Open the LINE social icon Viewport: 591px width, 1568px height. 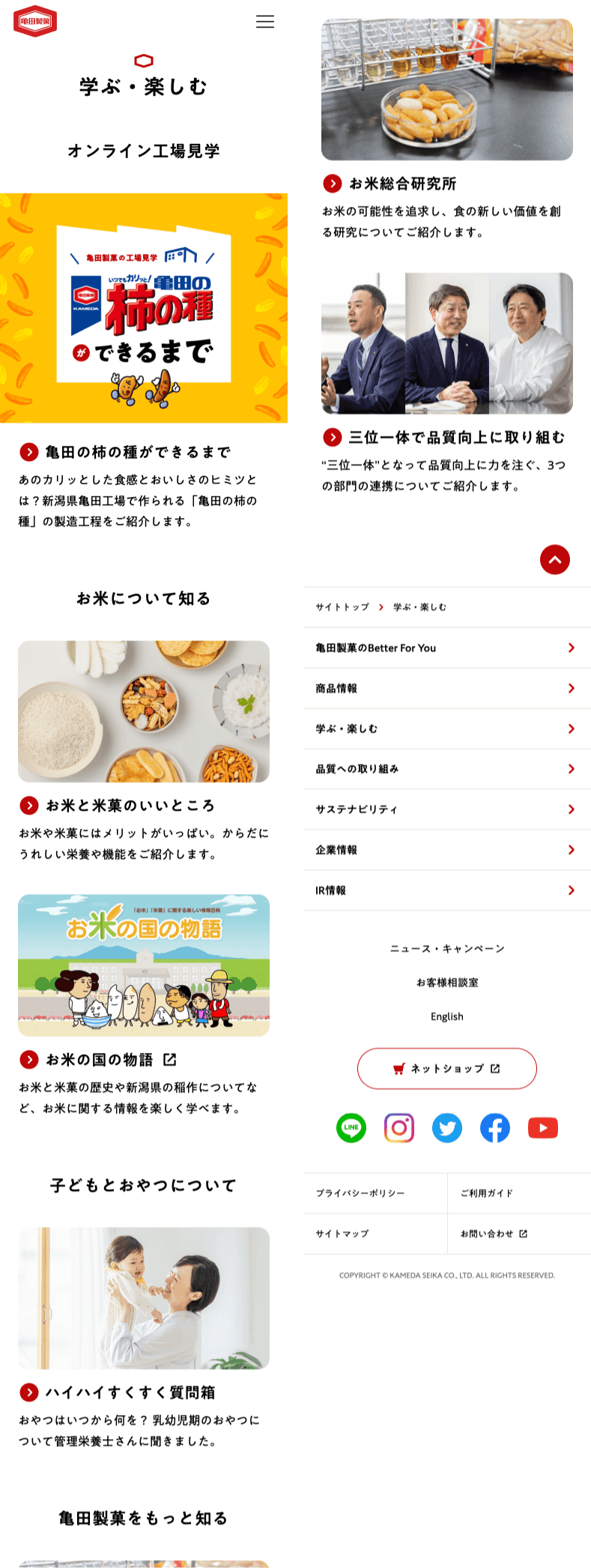click(x=351, y=1127)
